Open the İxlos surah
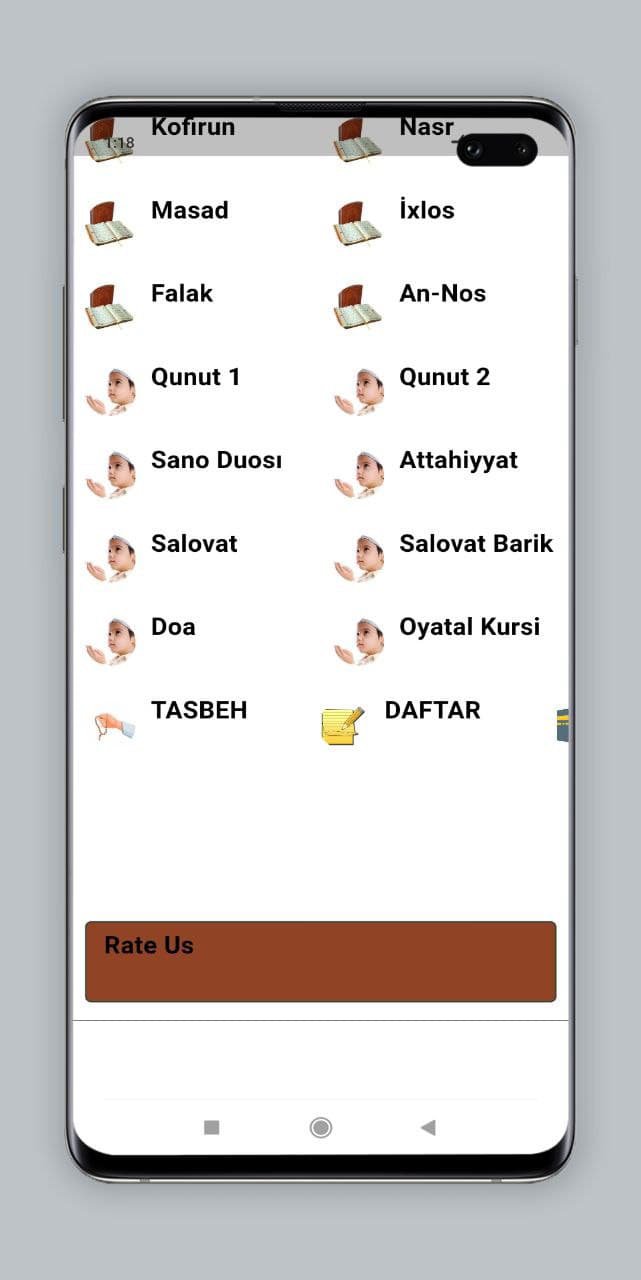641x1280 pixels. click(x=427, y=211)
